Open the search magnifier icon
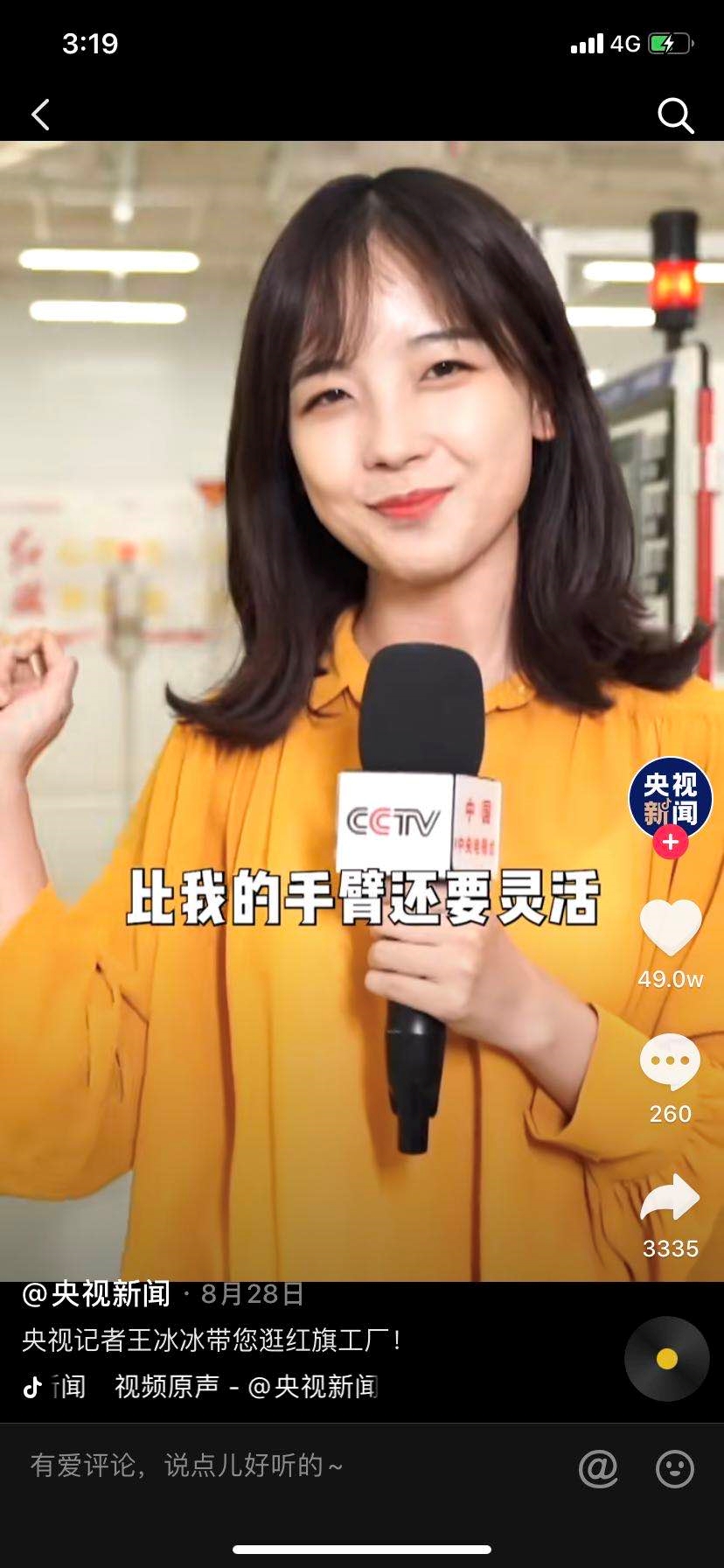Image resolution: width=724 pixels, height=1568 pixels. pos(674,115)
